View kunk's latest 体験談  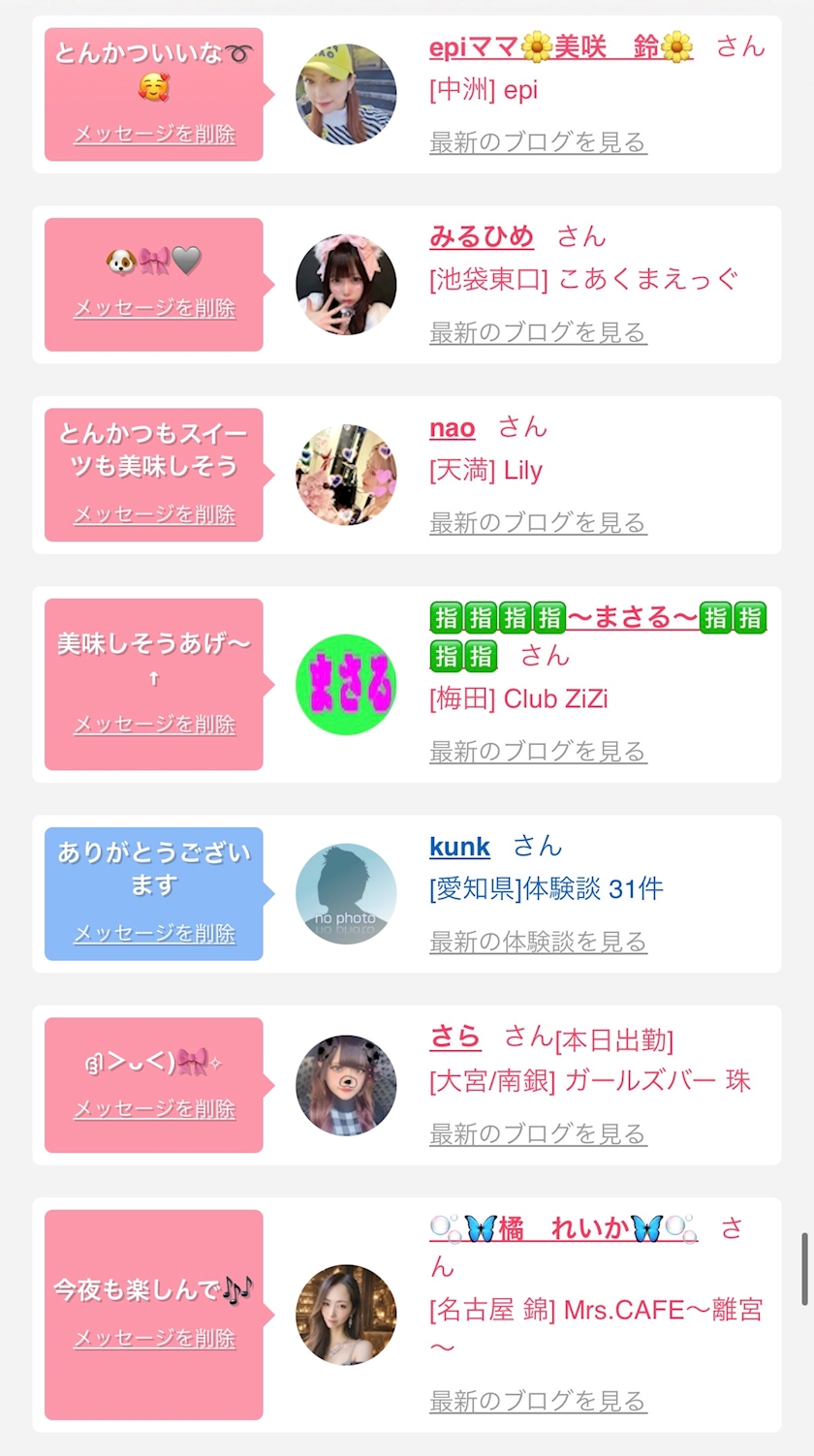point(538,942)
